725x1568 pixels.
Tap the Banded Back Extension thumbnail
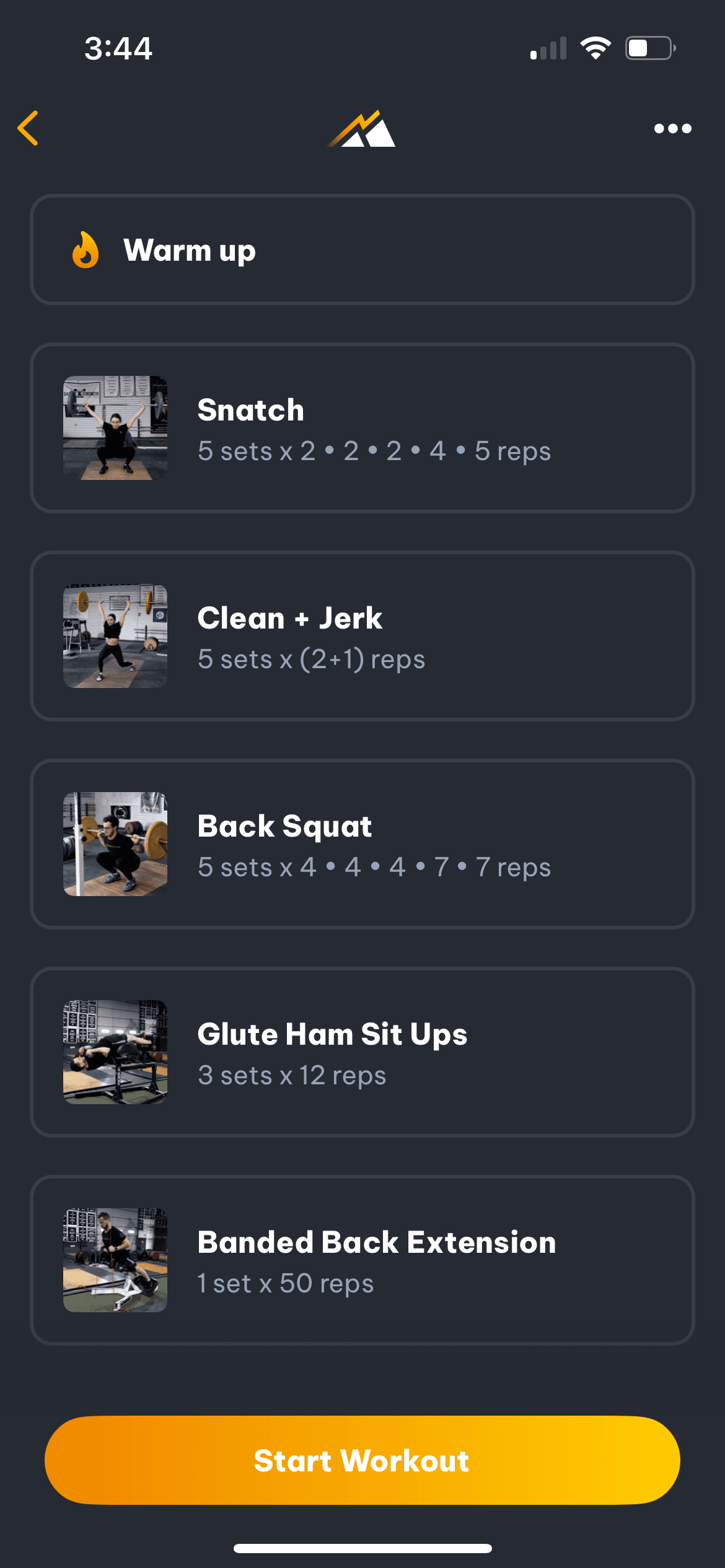(115, 1260)
